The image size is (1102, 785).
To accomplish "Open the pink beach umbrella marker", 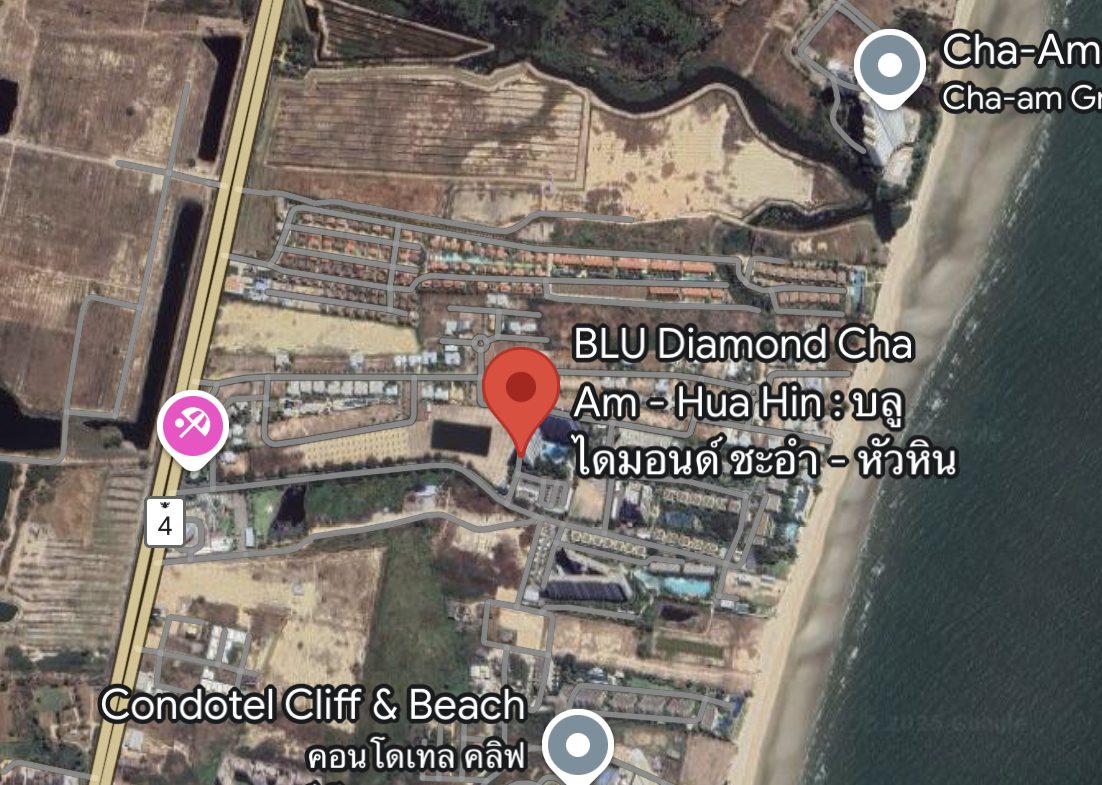I will pos(195,427).
